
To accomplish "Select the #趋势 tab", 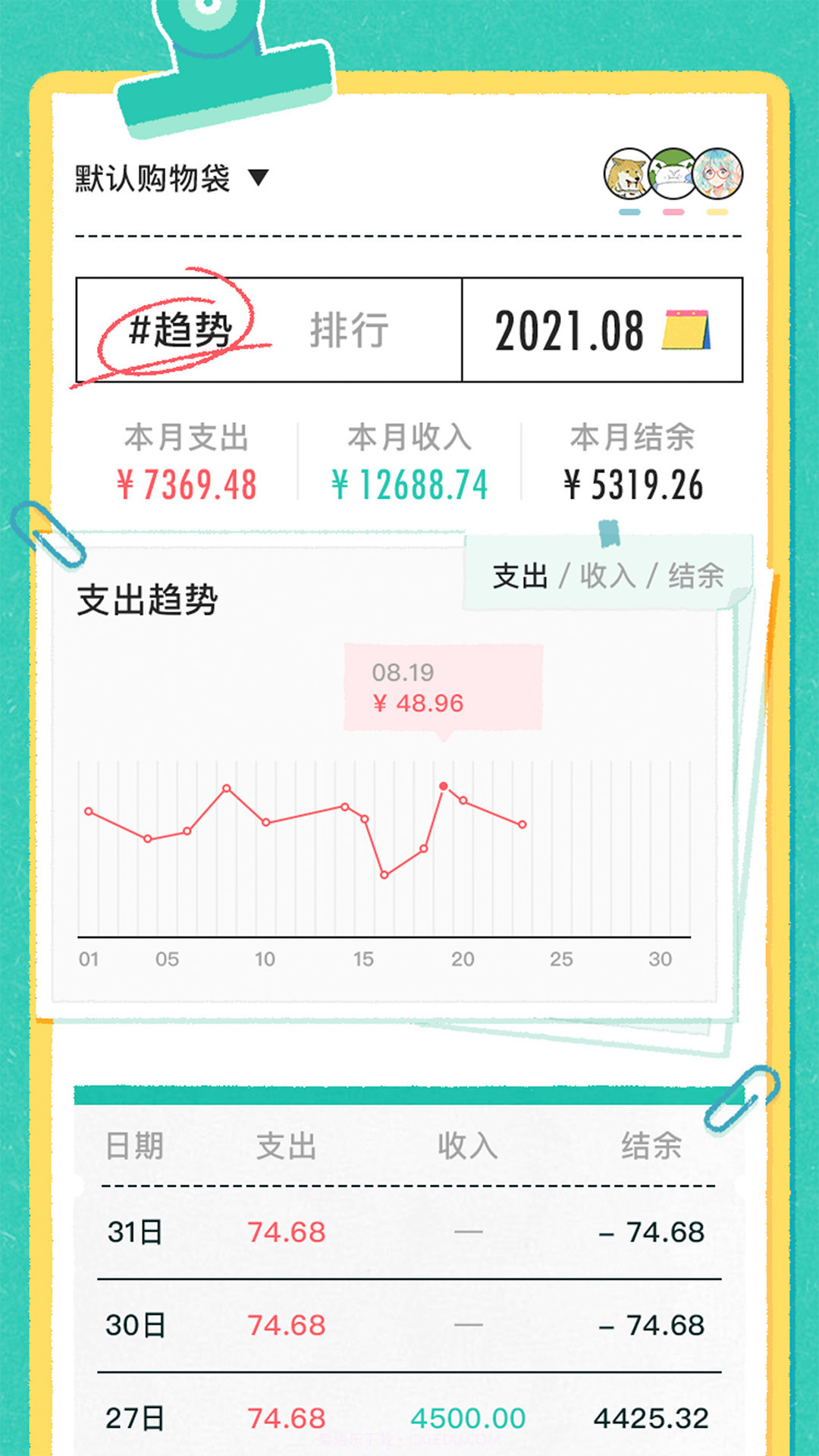I will [x=180, y=331].
